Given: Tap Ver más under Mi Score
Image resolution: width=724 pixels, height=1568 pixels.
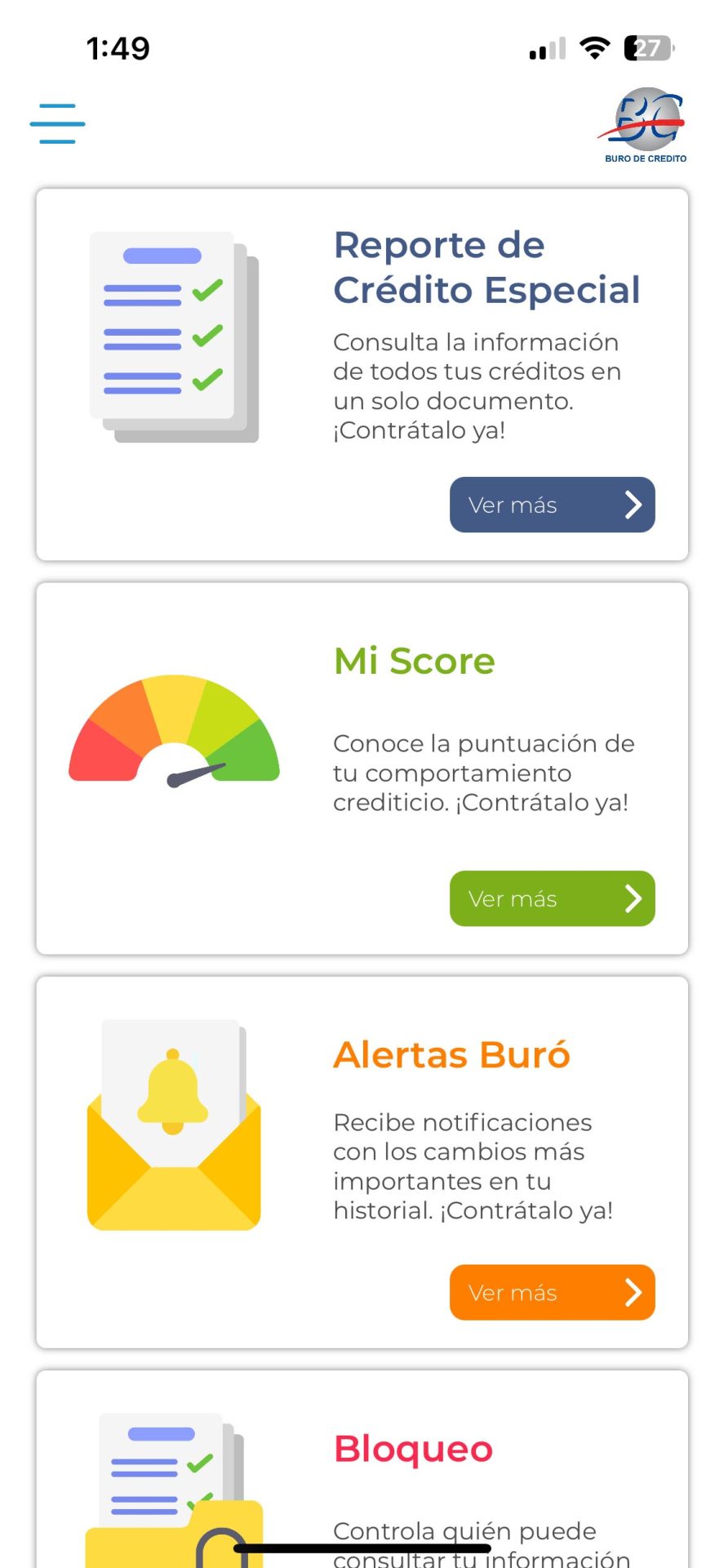Looking at the screenshot, I should click(x=552, y=898).
